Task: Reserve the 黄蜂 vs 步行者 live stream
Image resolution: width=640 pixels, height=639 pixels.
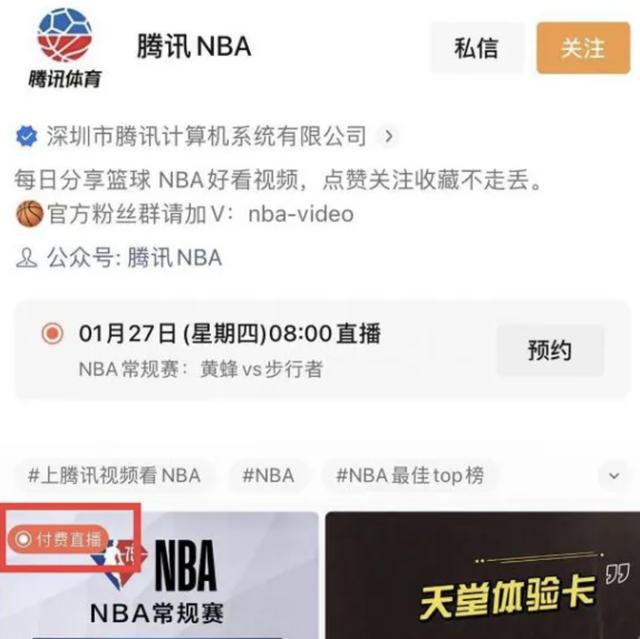Action: [550, 350]
